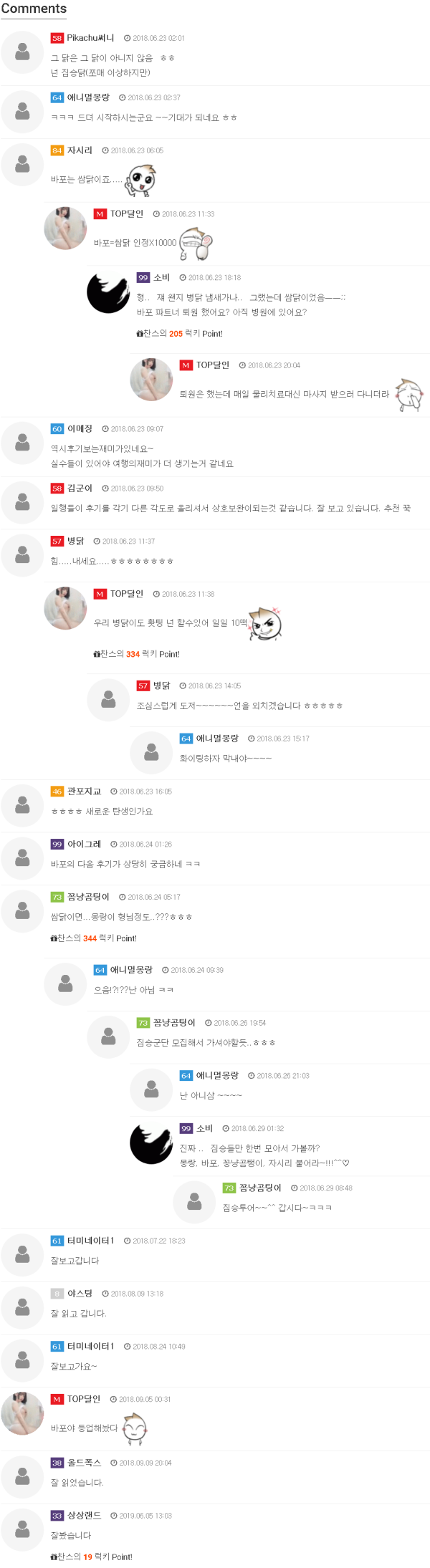Viewport: 430px width, 1568px height.
Task: Open Pikachu써니's user profile
Action: [90, 38]
